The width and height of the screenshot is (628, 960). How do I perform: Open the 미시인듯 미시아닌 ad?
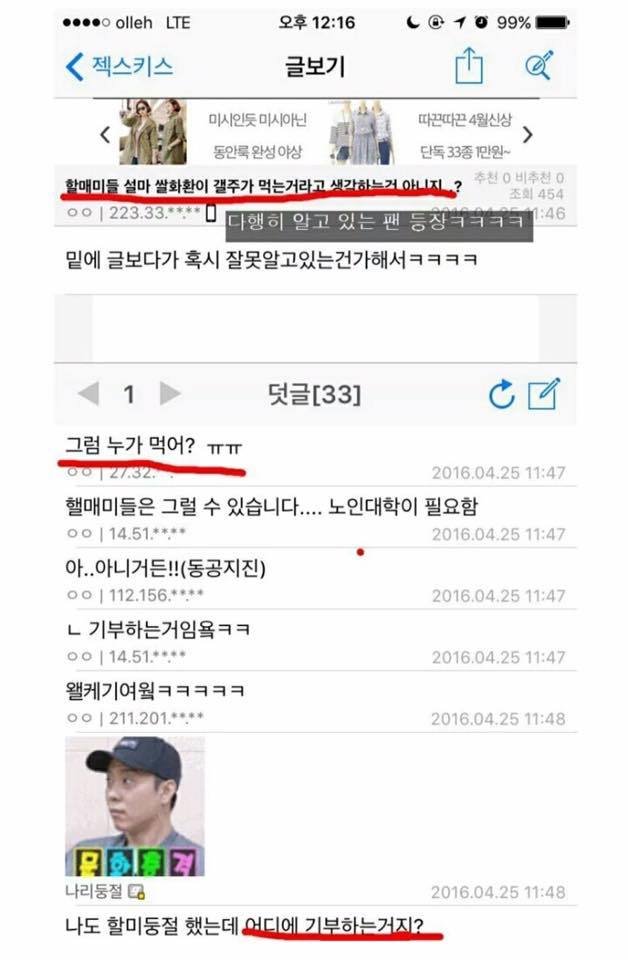coord(215,133)
